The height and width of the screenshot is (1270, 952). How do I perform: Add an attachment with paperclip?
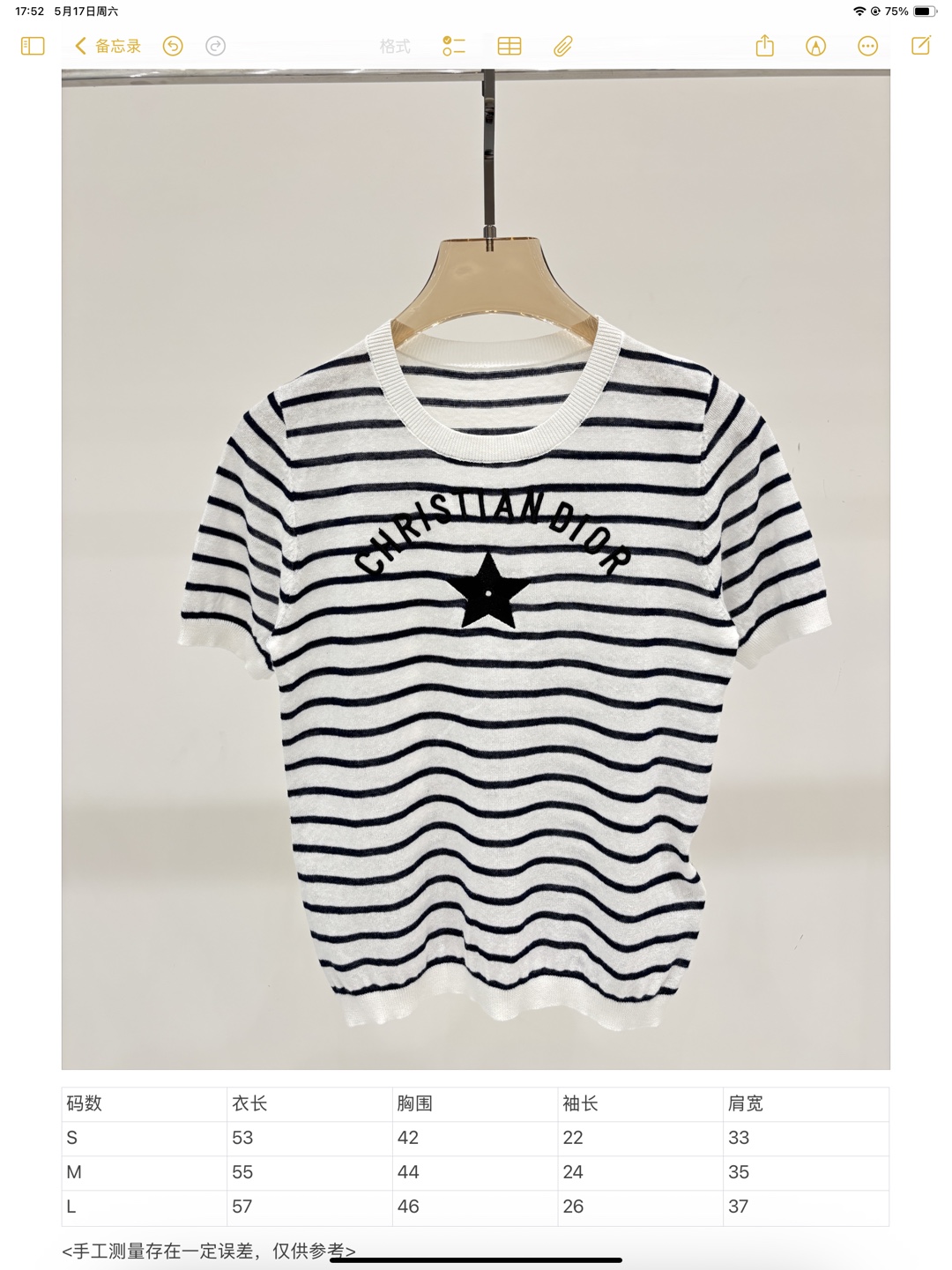563,46
